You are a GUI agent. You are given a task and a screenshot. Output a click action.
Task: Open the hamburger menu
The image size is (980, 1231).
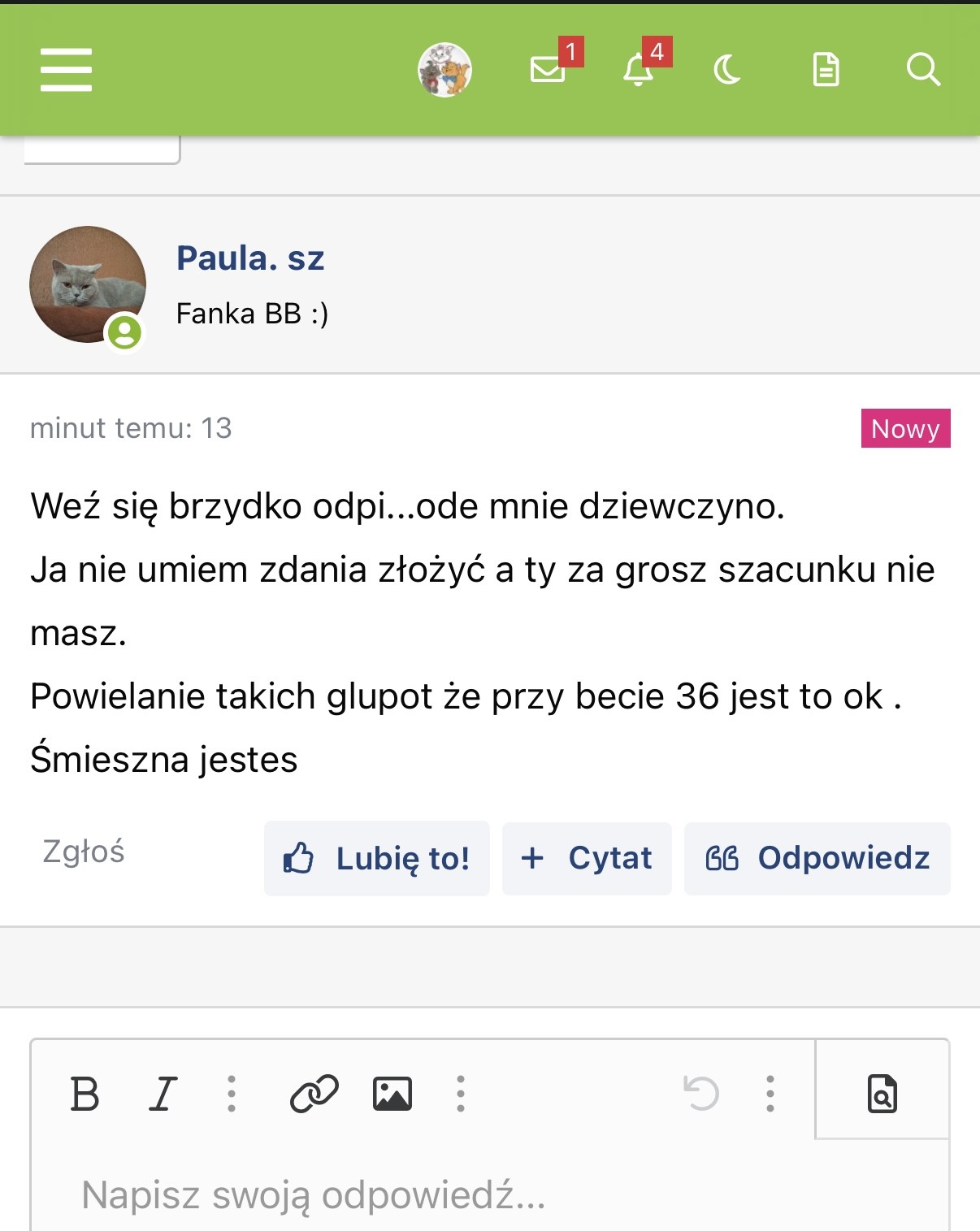(66, 69)
